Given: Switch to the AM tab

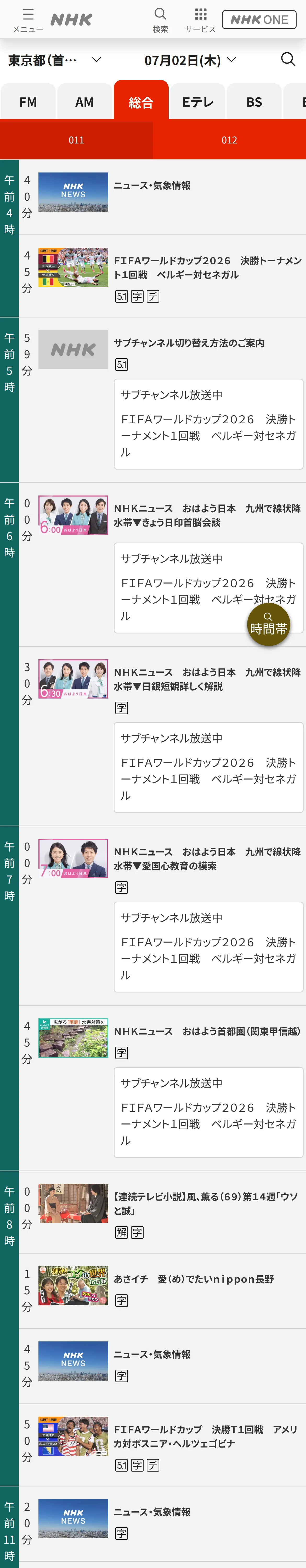Looking at the screenshot, I should (x=85, y=102).
